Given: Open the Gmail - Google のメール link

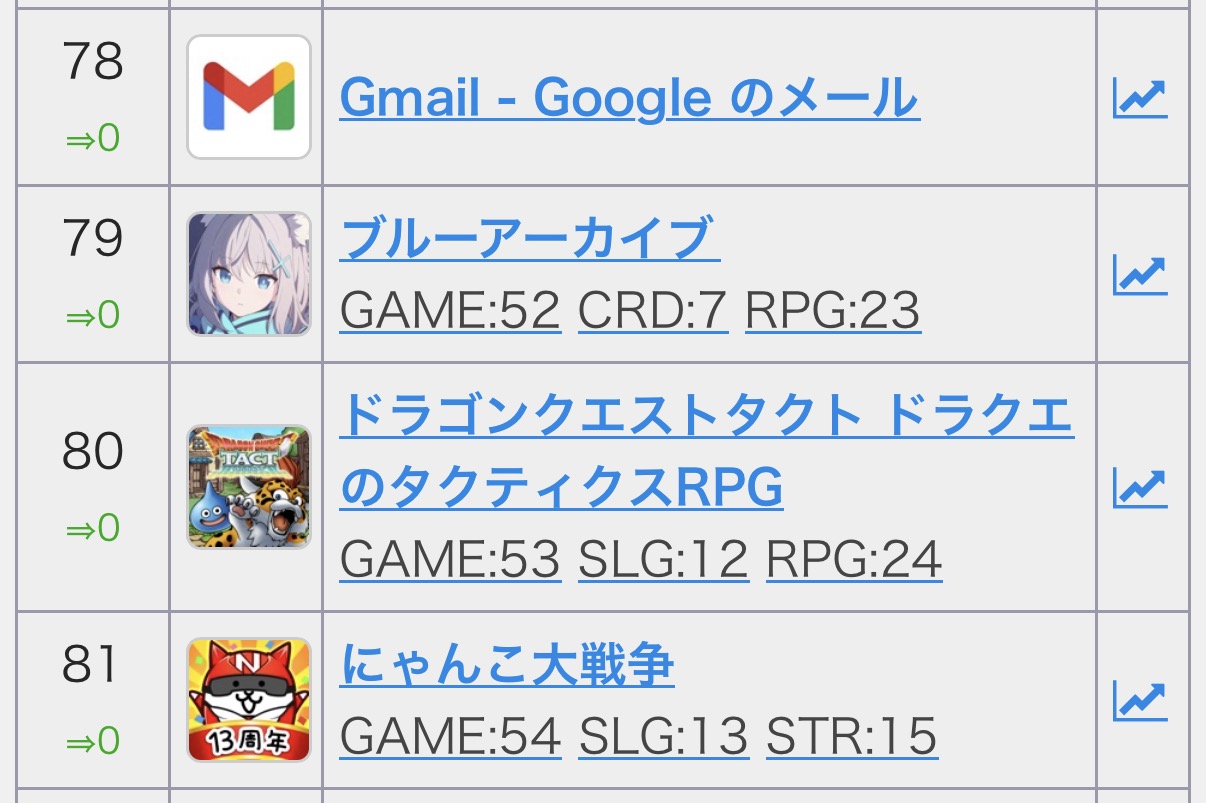Looking at the screenshot, I should pyautogui.click(x=629, y=98).
